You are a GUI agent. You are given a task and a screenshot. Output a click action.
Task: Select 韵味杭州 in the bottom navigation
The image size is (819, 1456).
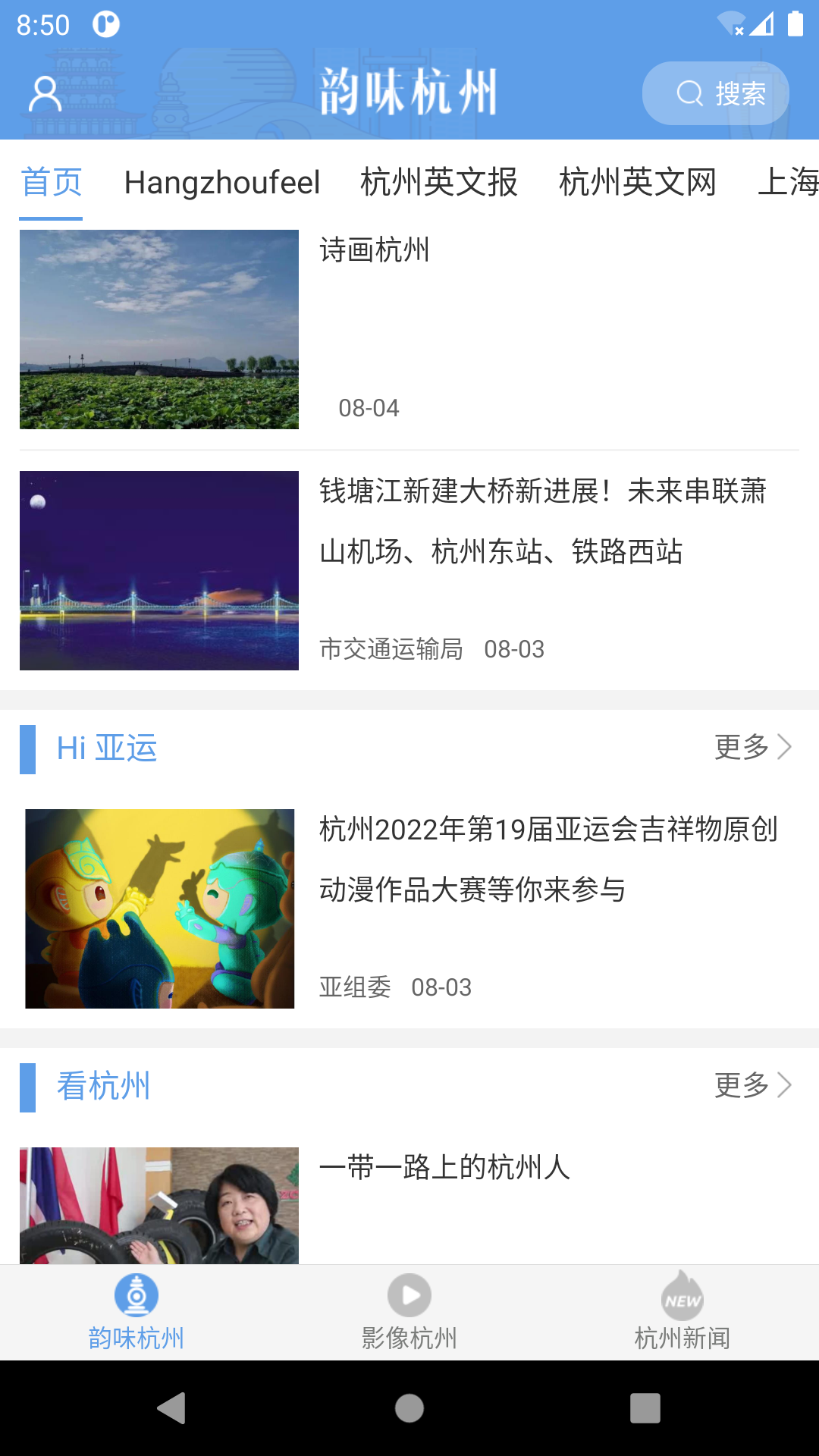[x=136, y=1312]
